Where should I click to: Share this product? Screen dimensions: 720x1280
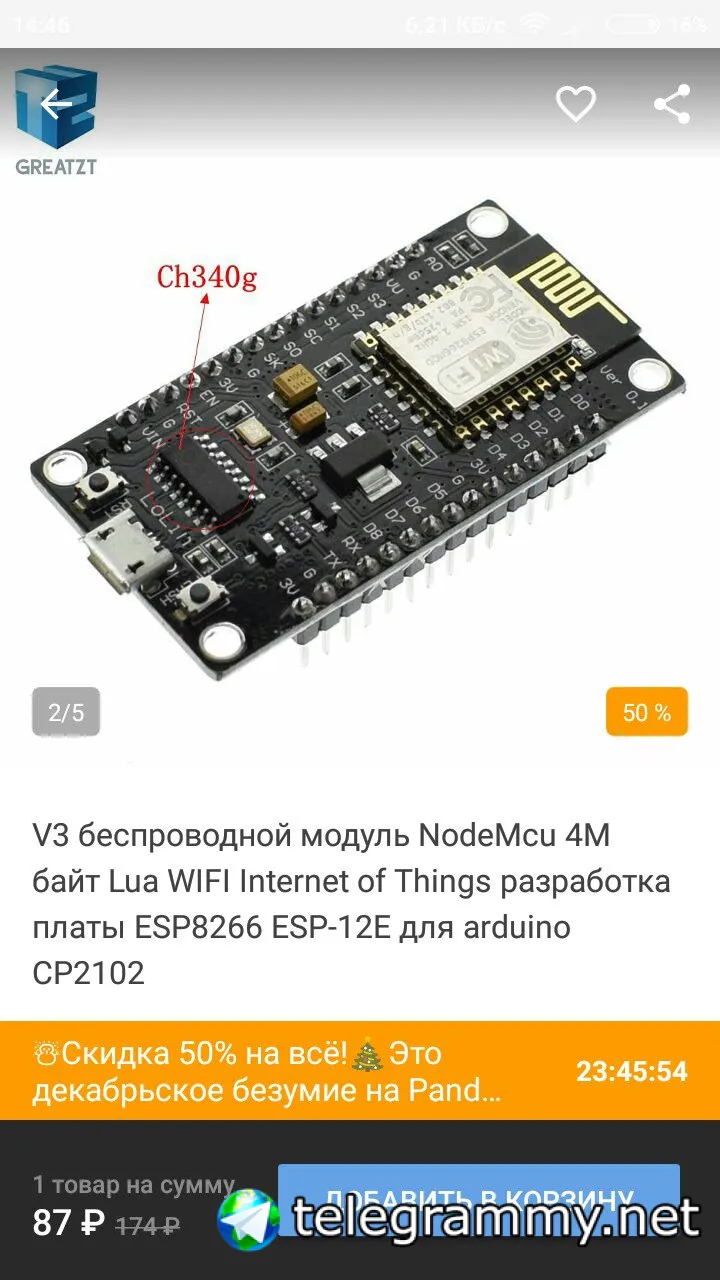tap(672, 104)
